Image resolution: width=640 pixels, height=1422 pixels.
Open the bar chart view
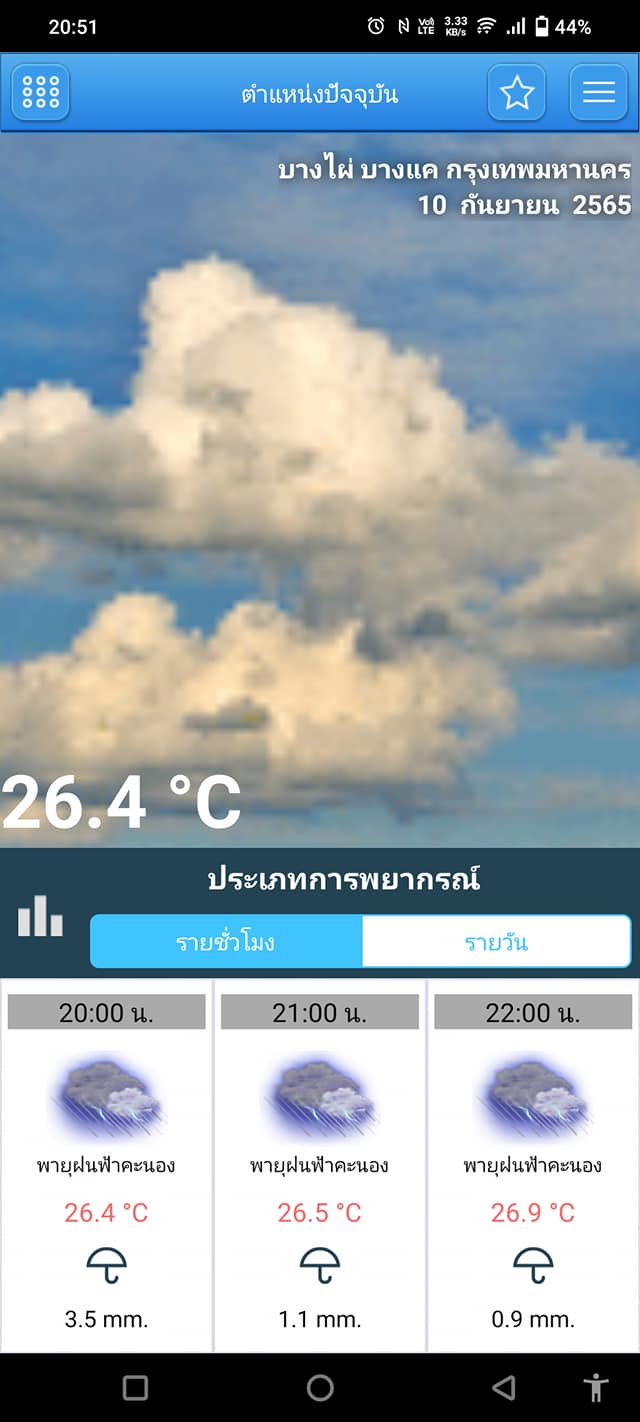41,916
